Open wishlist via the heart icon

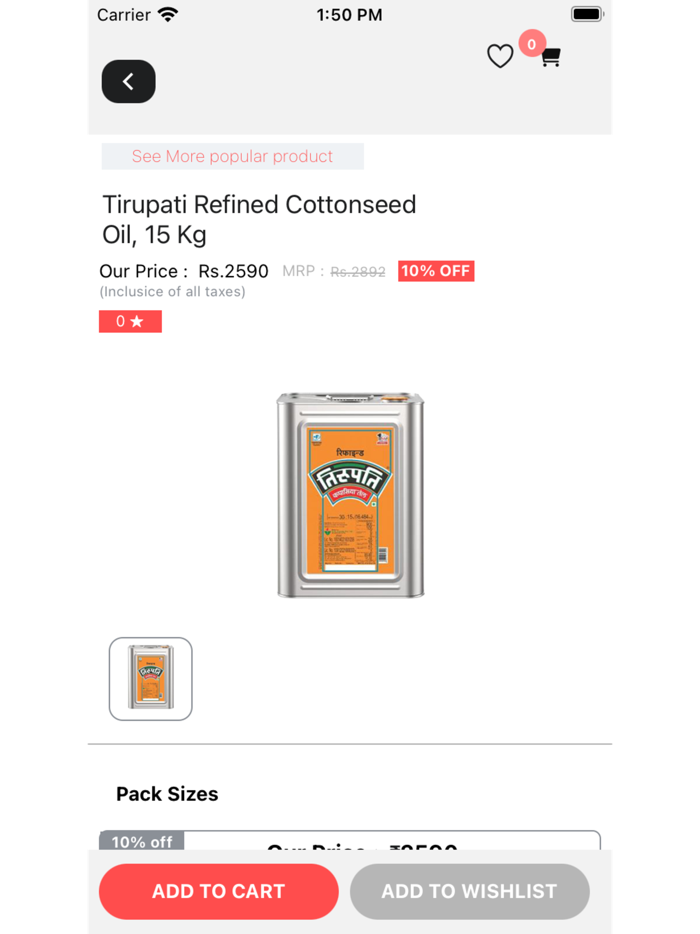(500, 57)
